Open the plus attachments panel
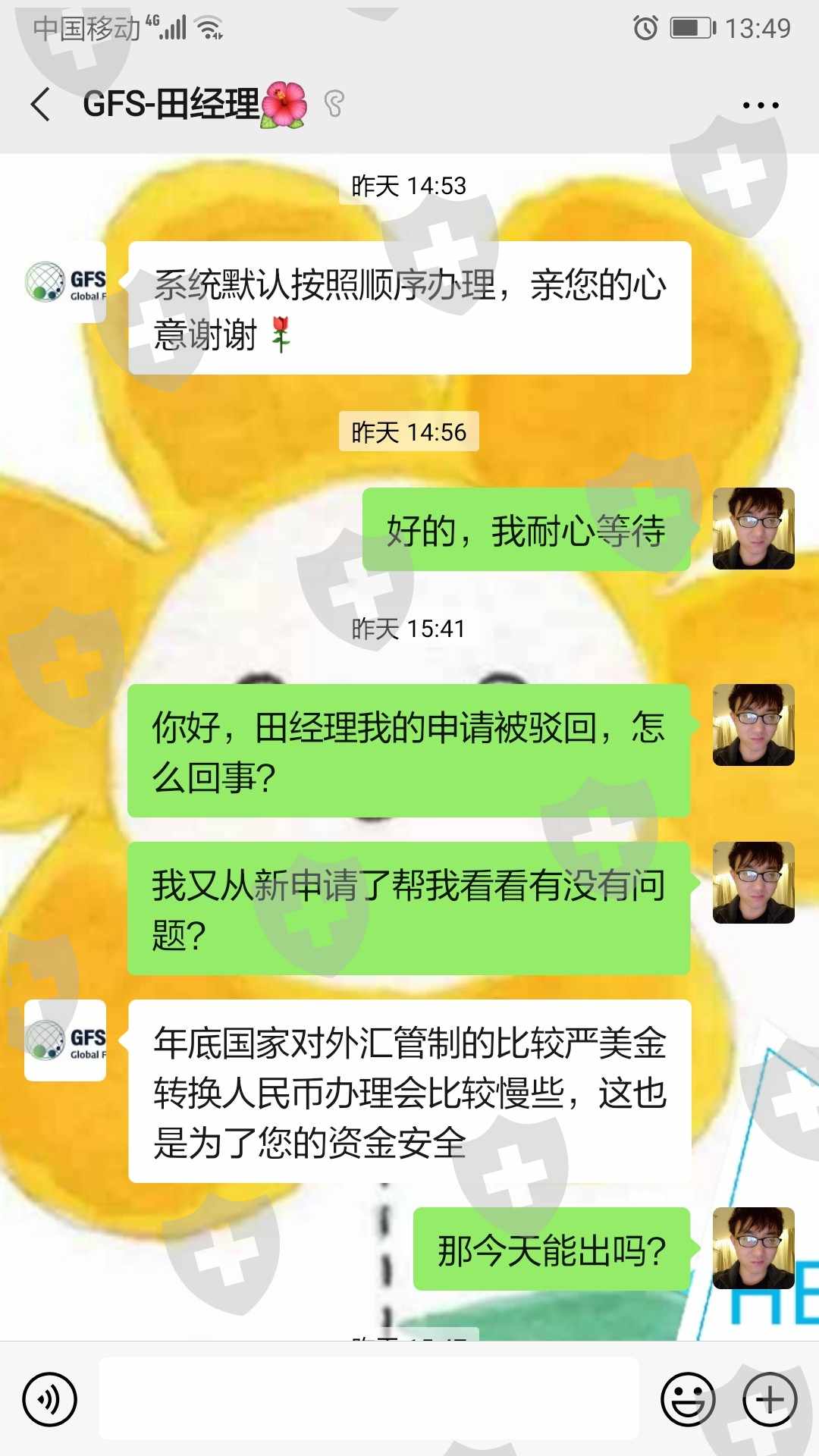This screenshot has height=1456, width=819. pos(770,1399)
